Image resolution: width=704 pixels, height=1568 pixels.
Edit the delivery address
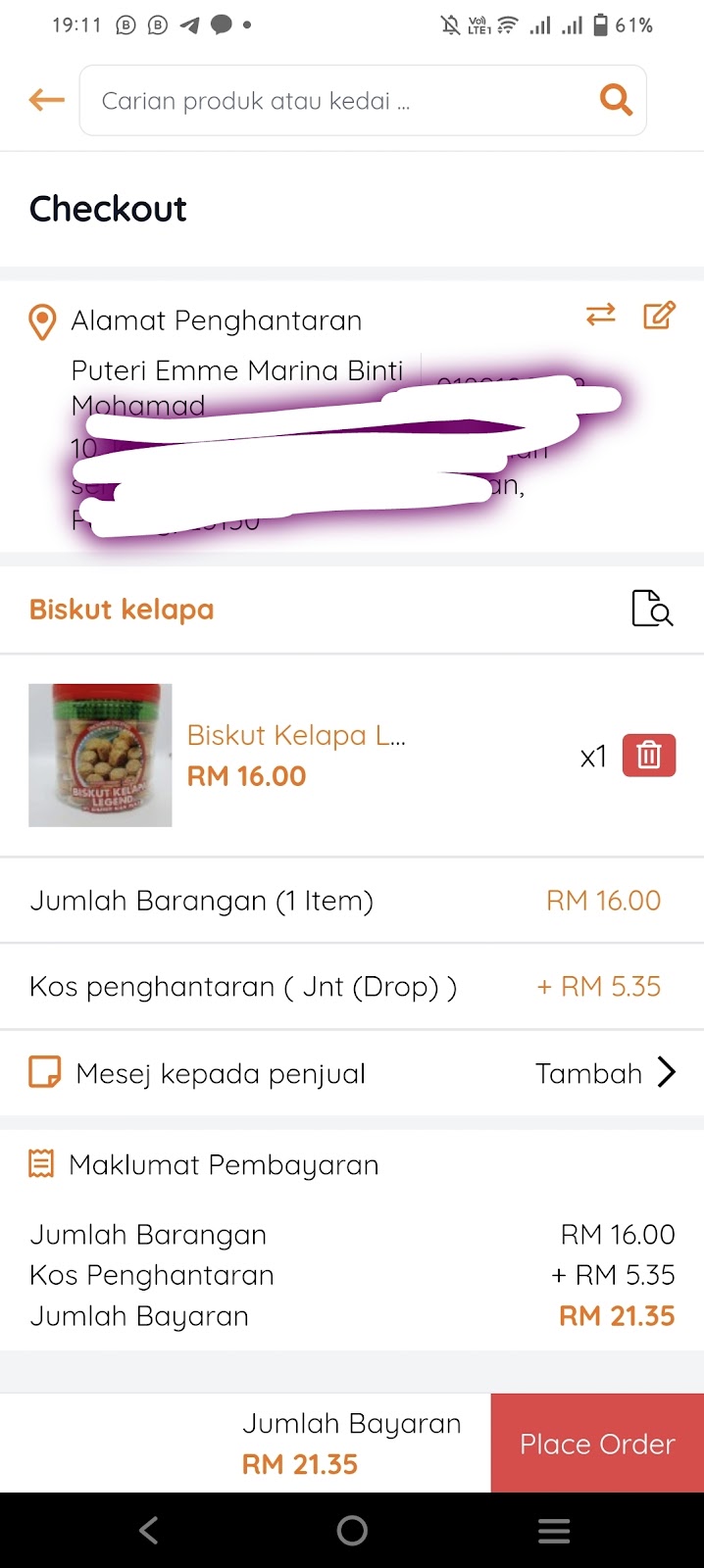(x=659, y=316)
